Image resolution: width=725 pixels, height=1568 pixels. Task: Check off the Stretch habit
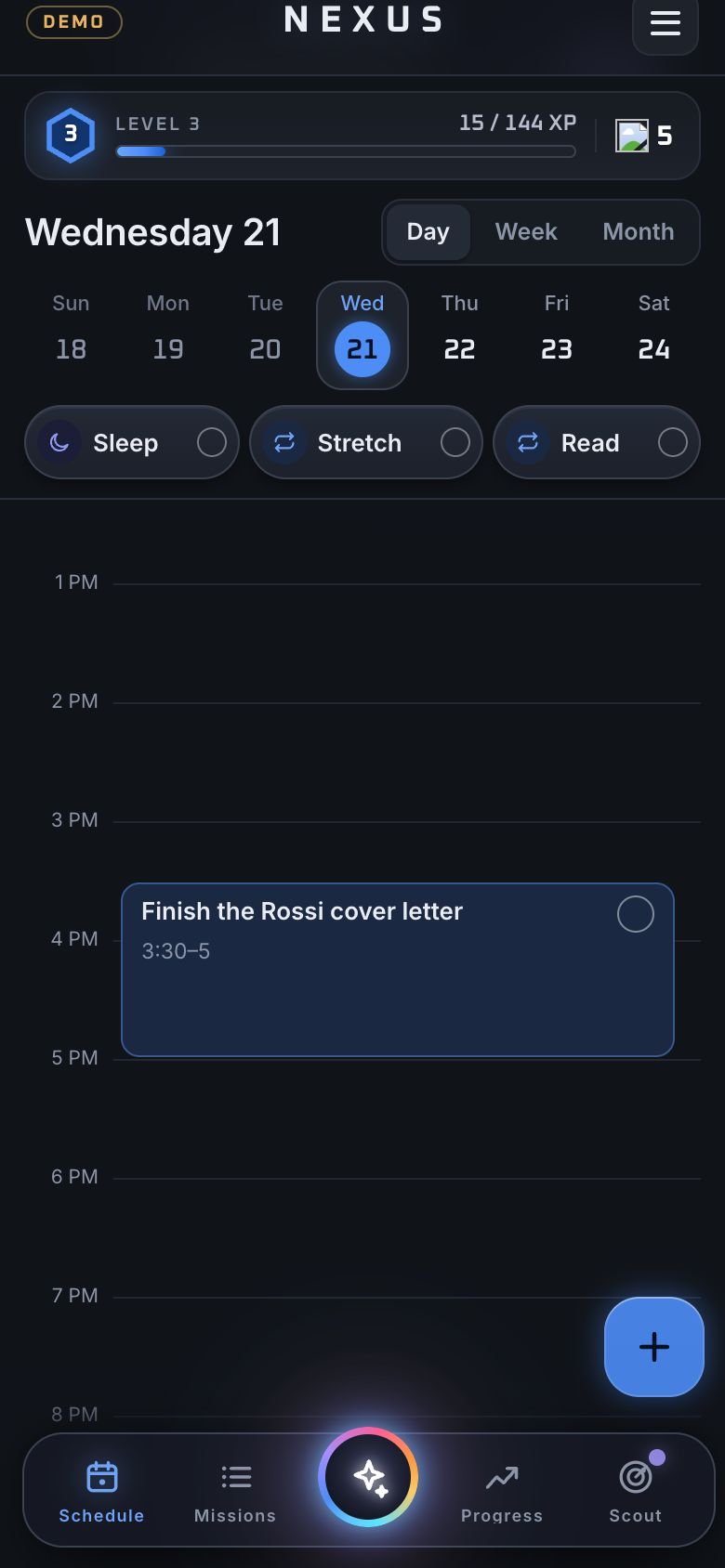coord(455,443)
